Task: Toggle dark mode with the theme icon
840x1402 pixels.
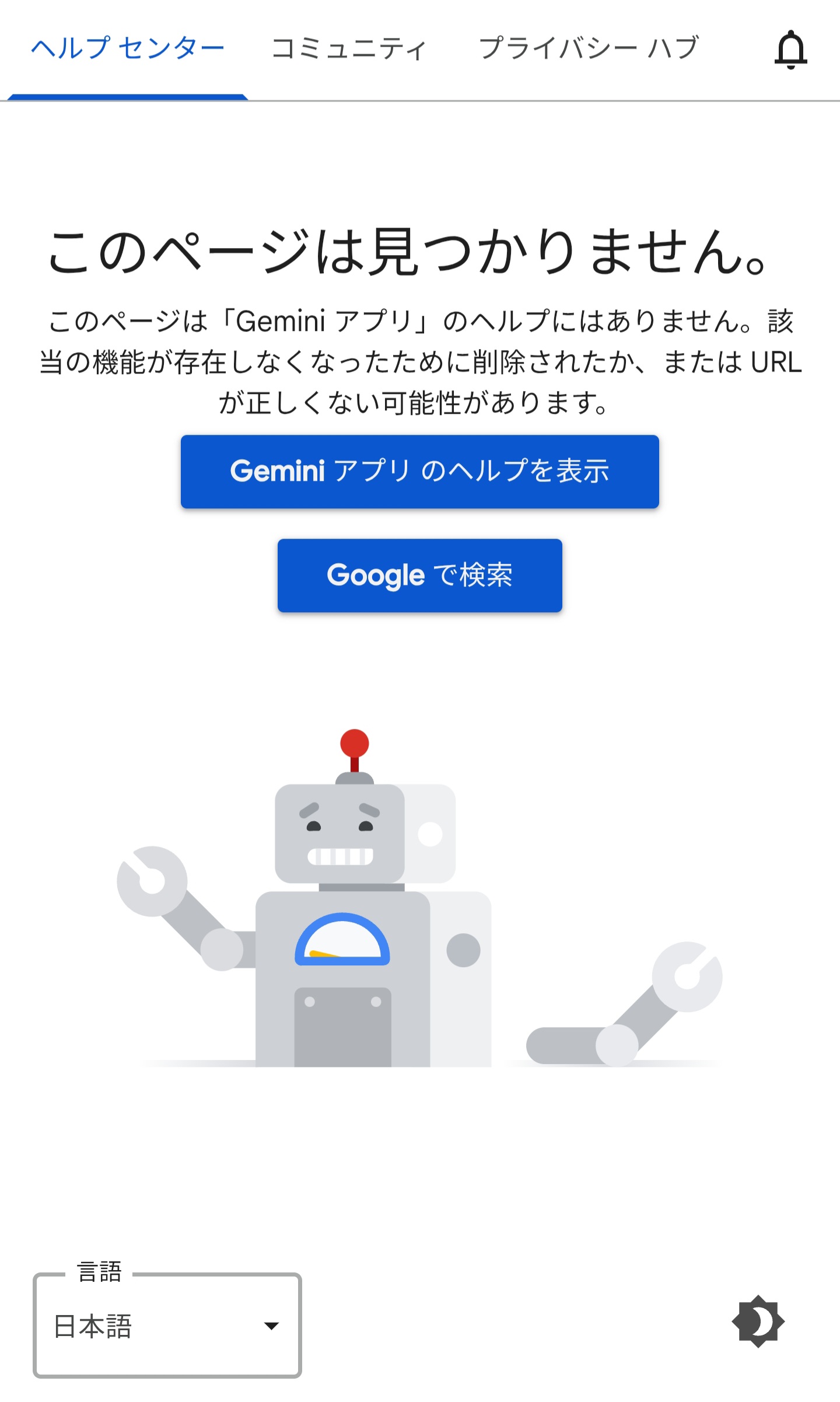Action: tap(758, 1321)
